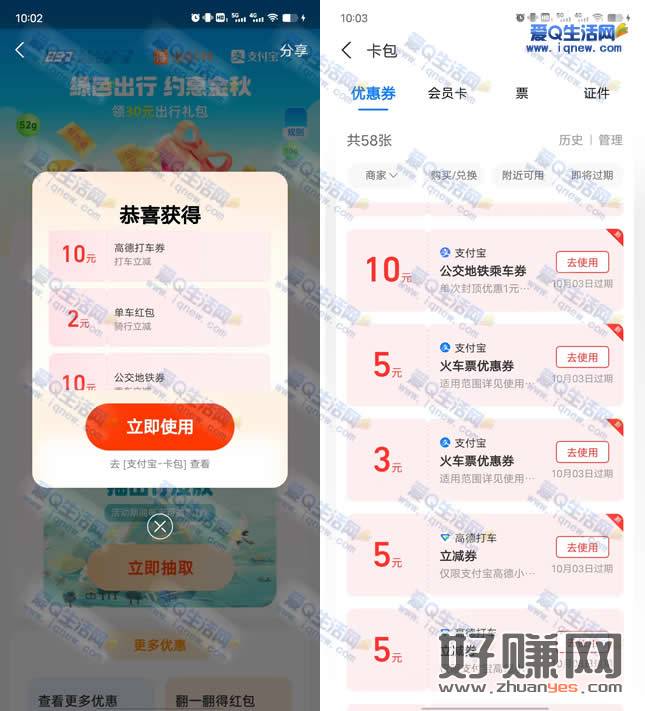This screenshot has width=645, height=711.
Task: Select the 优惠券 tab
Action: (x=373, y=93)
